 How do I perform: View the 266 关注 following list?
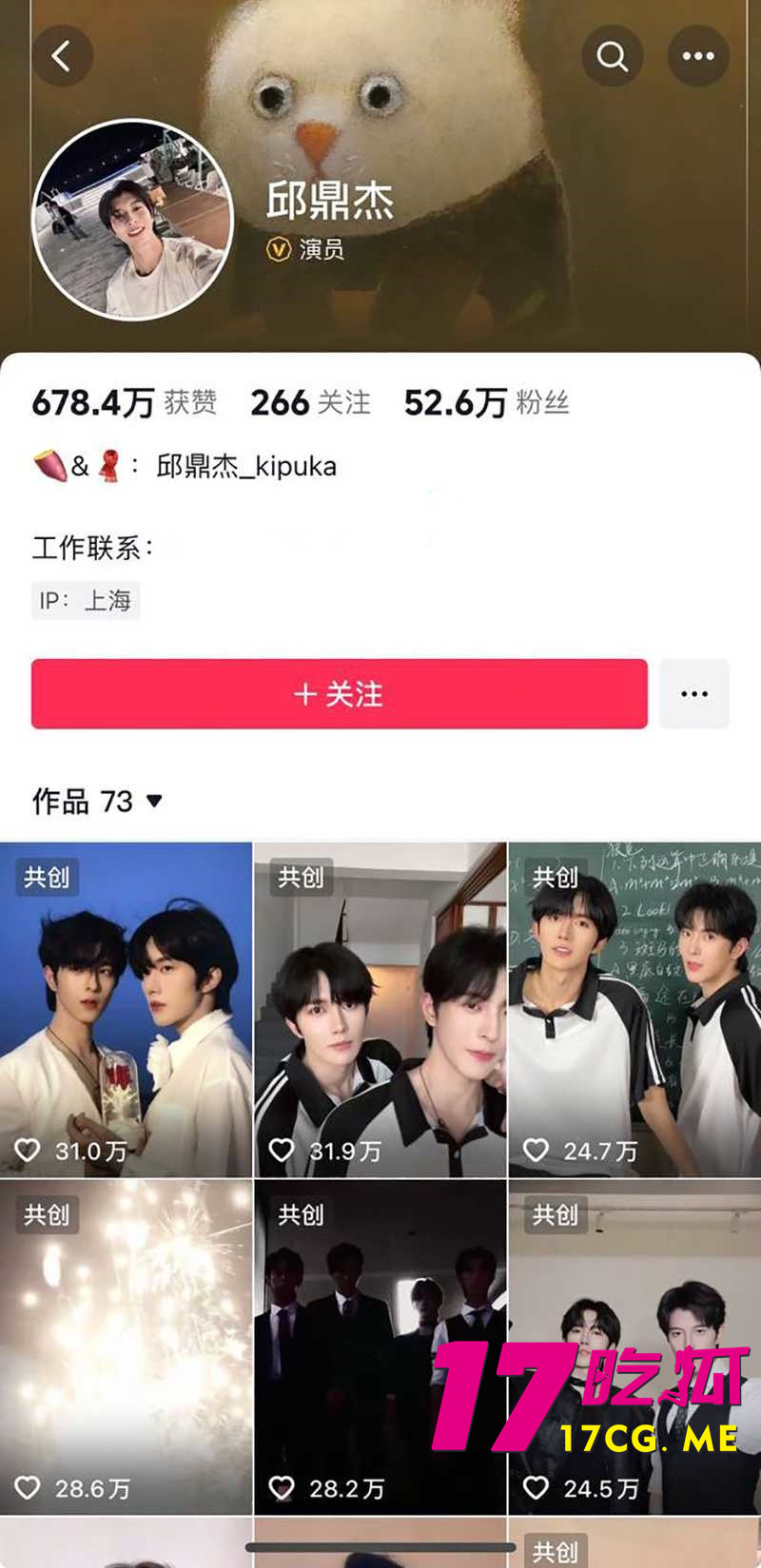click(x=311, y=403)
